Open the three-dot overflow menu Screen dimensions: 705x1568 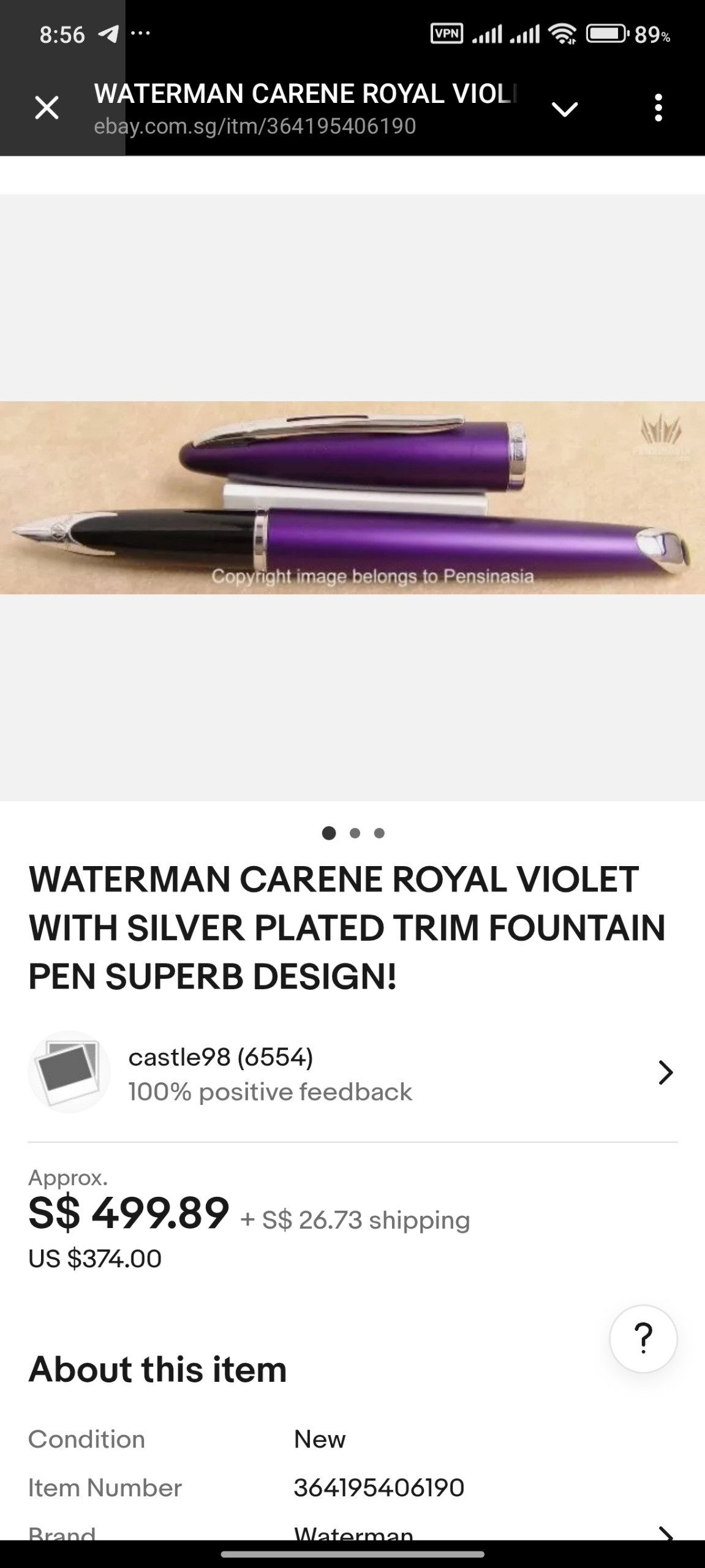[658, 108]
